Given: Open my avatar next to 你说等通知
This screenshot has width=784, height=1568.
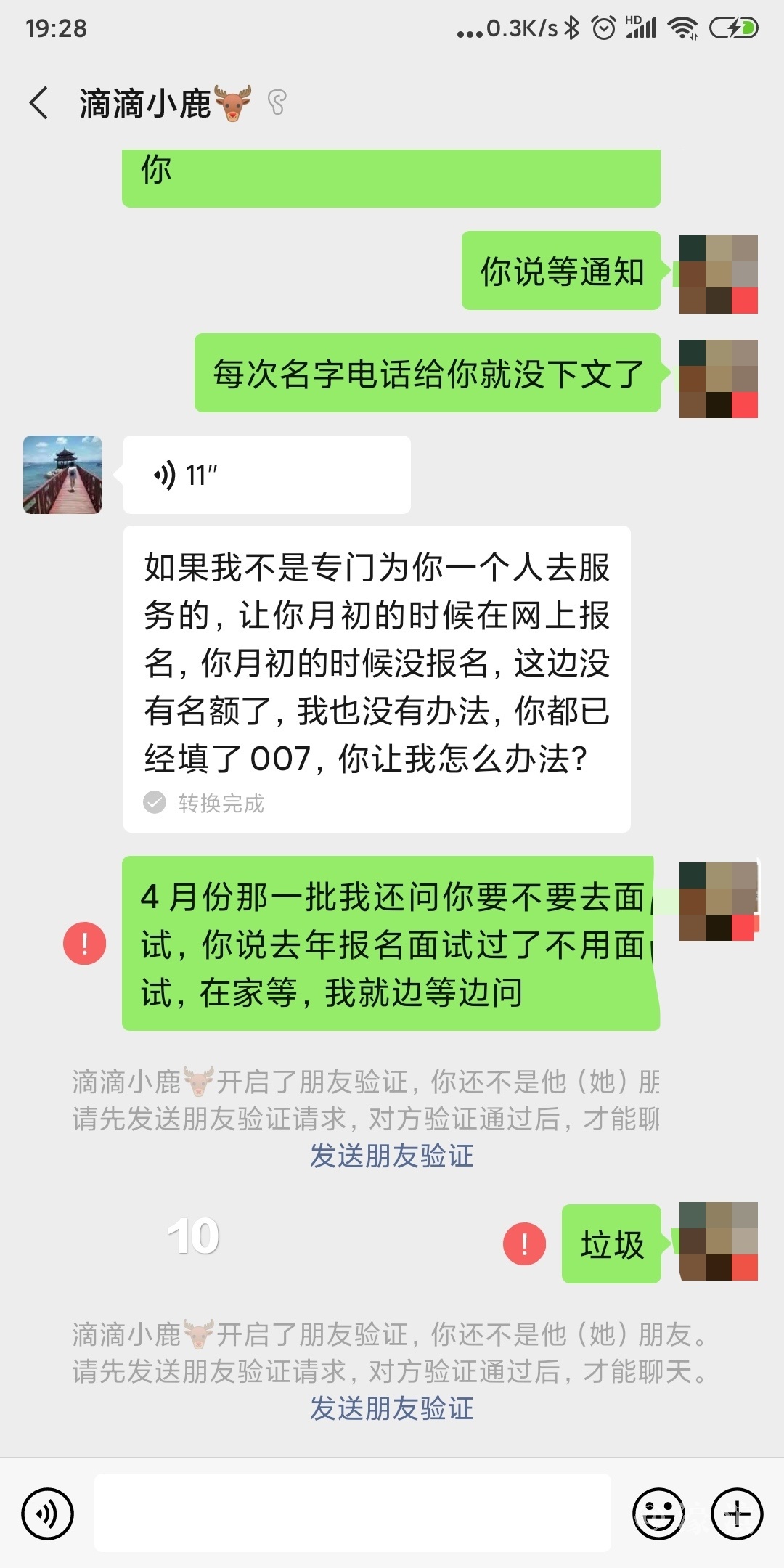Looking at the screenshot, I should pyautogui.click(x=718, y=274).
